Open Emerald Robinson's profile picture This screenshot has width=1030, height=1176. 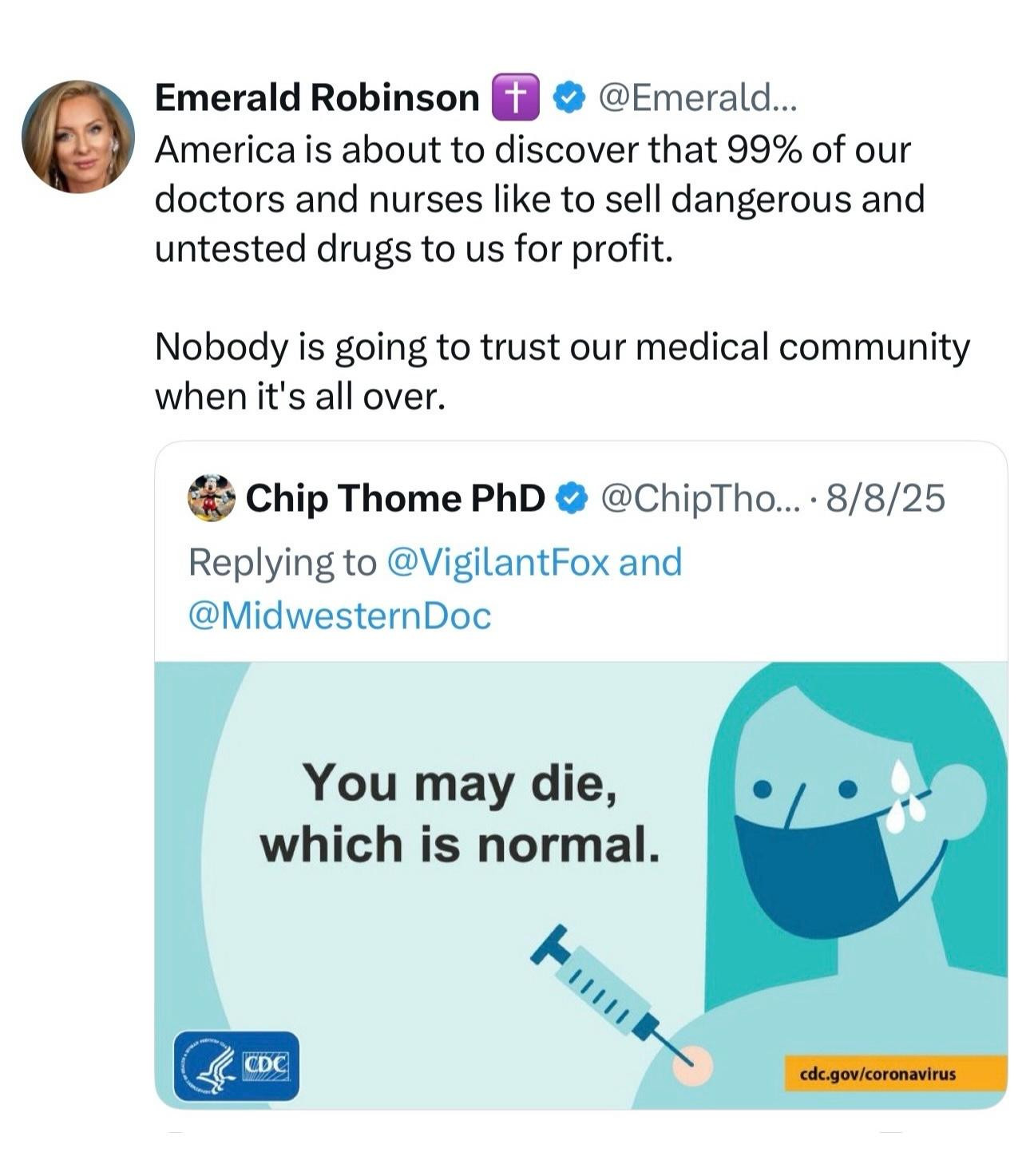click(77, 137)
